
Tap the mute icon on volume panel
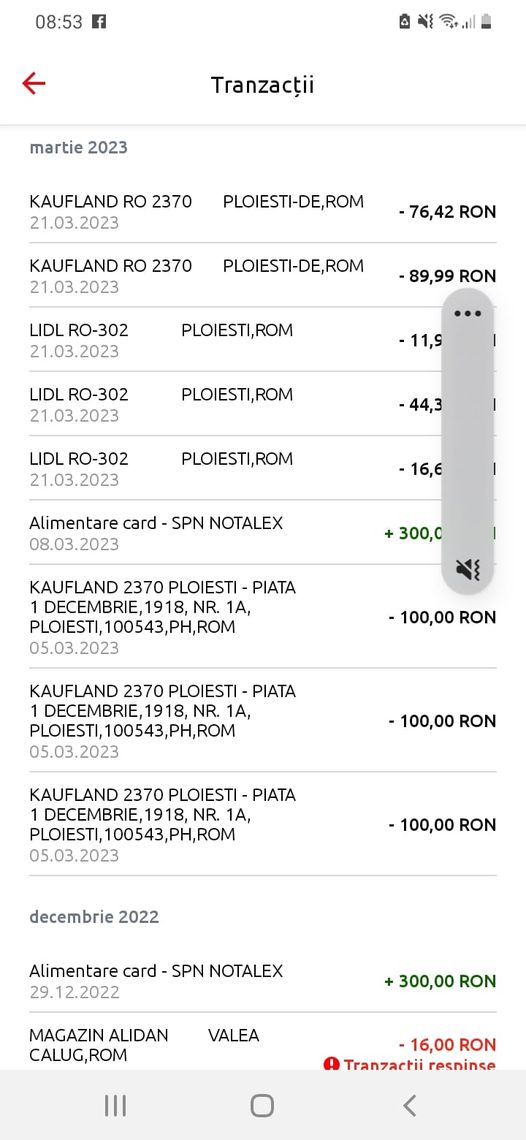tap(468, 569)
